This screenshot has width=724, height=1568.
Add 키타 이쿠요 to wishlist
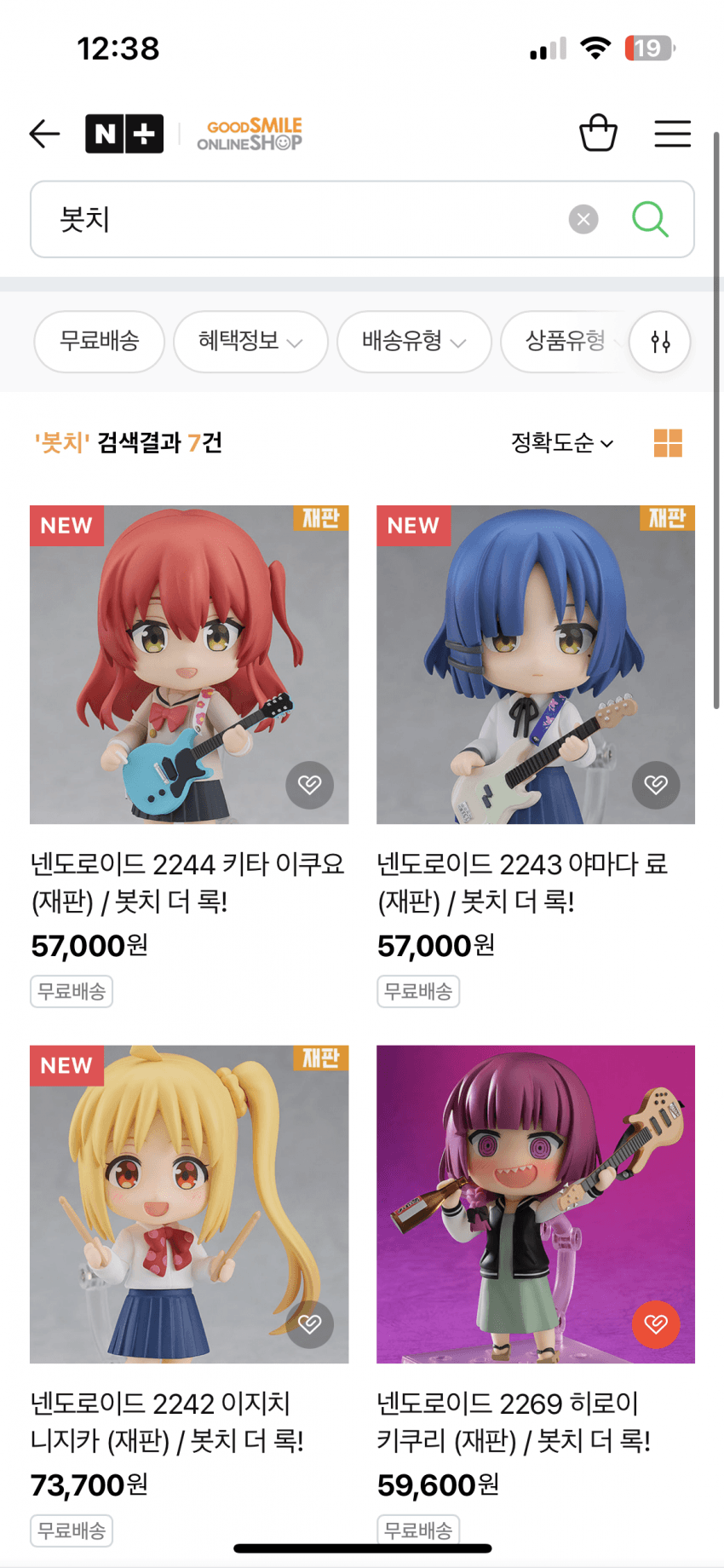pos(309,784)
